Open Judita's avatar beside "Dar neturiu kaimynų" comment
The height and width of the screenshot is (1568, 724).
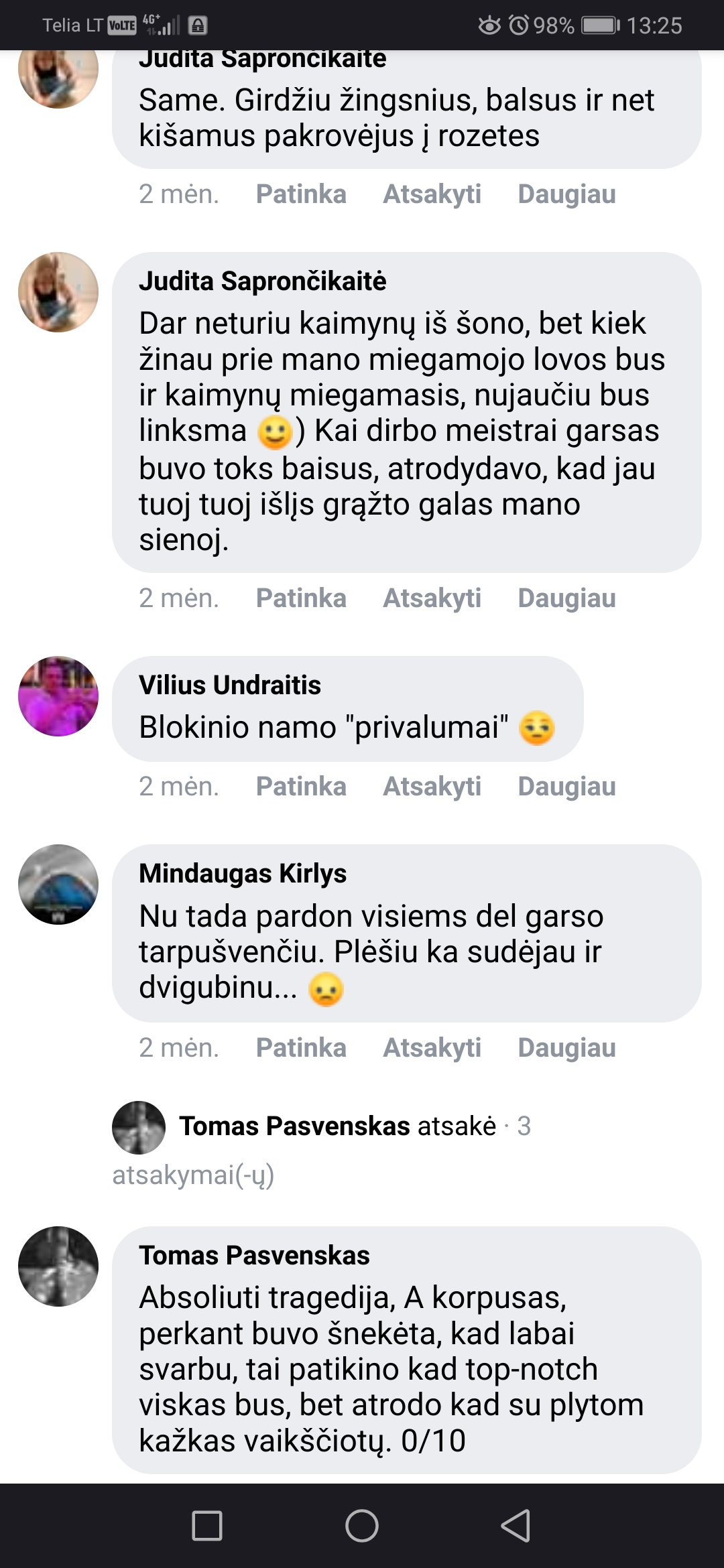click(x=58, y=292)
